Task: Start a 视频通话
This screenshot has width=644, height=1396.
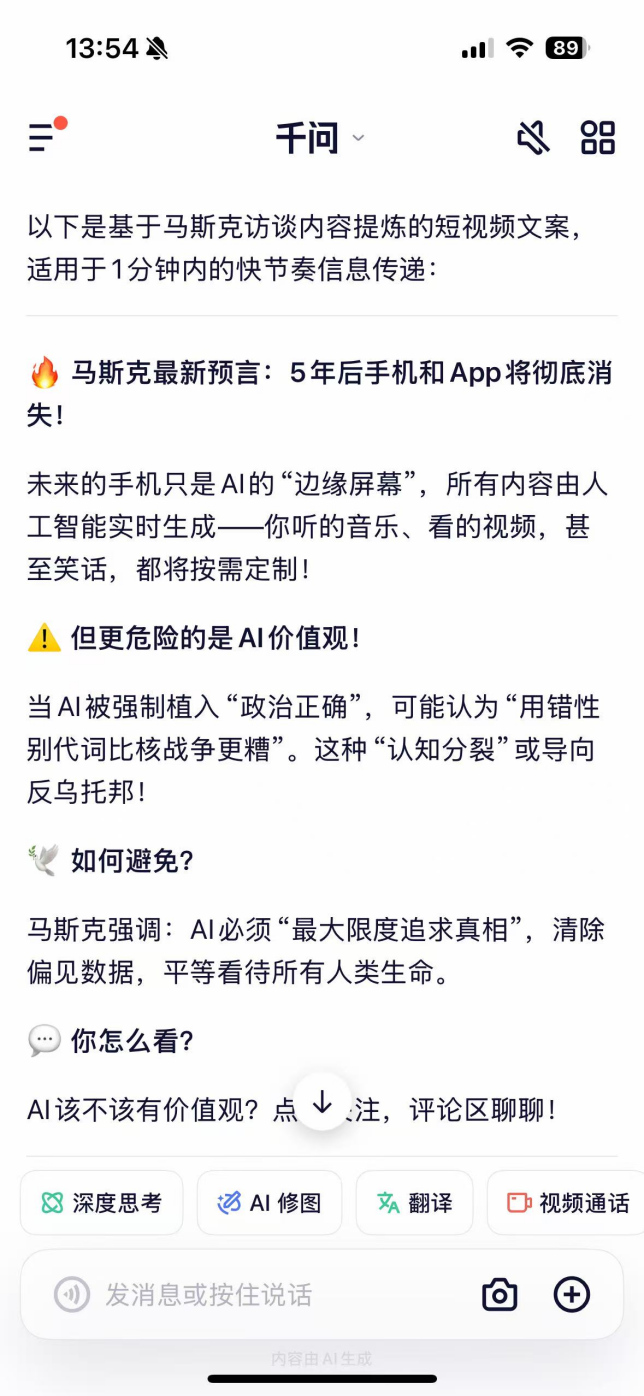Action: pos(567,1203)
